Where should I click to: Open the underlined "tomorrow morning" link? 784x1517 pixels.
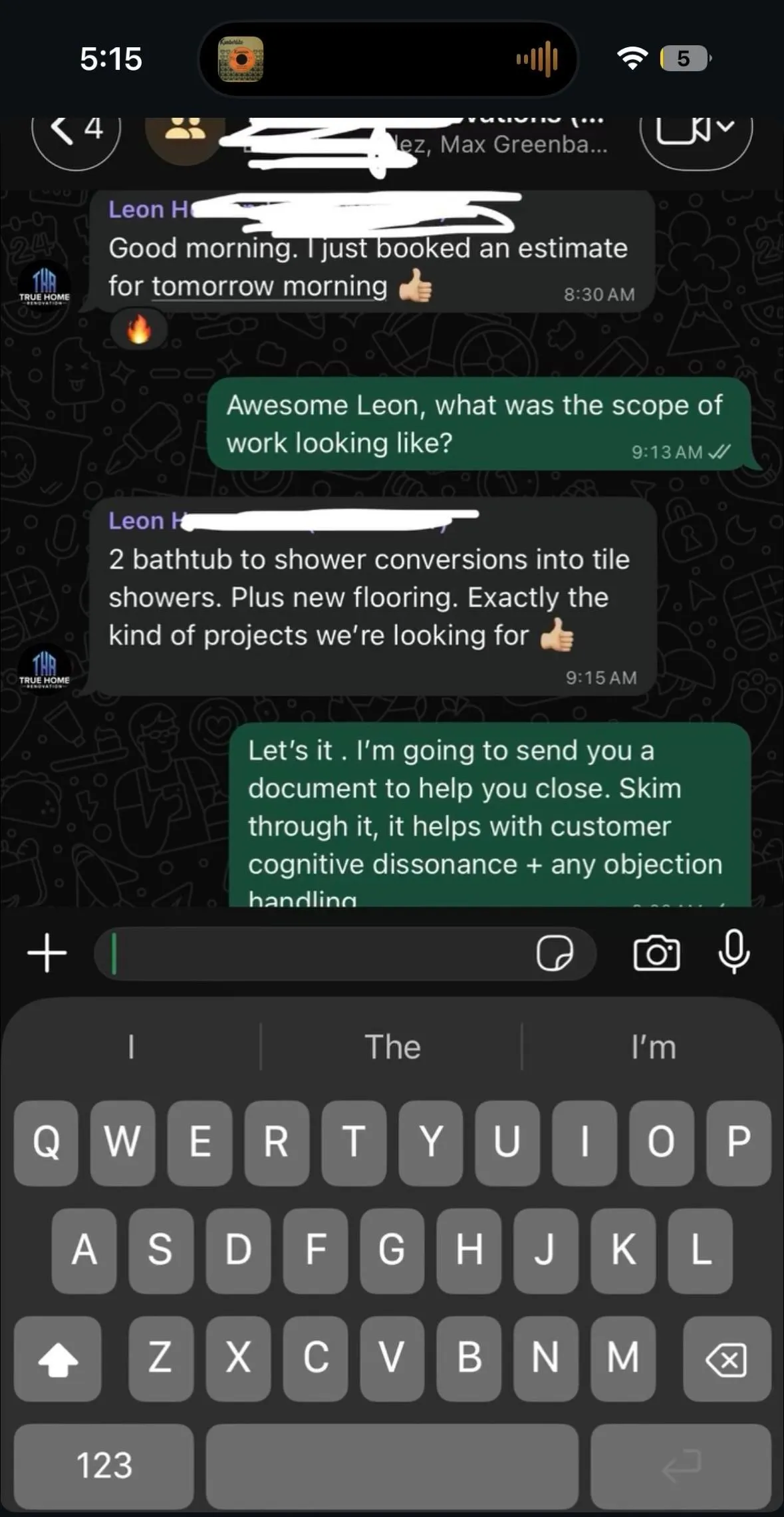point(269,287)
